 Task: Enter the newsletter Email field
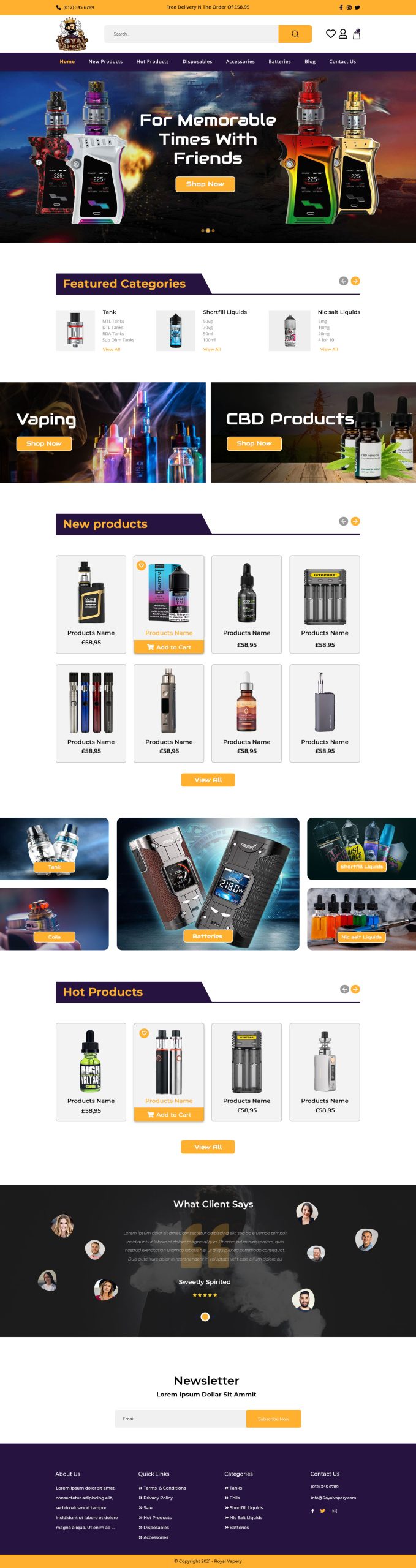coord(180,1419)
